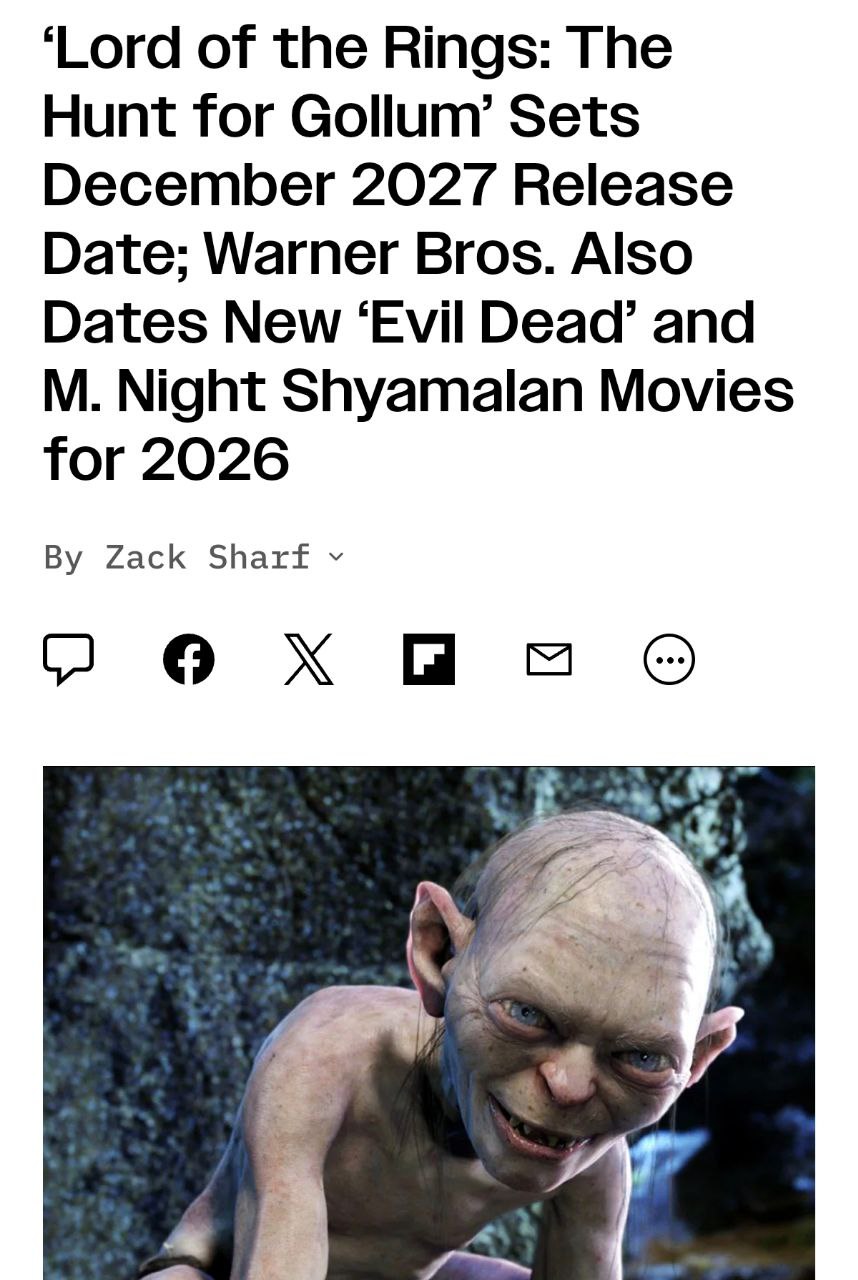Screen dimensions: 858x1280
Task: Email this article
Action: point(549,659)
